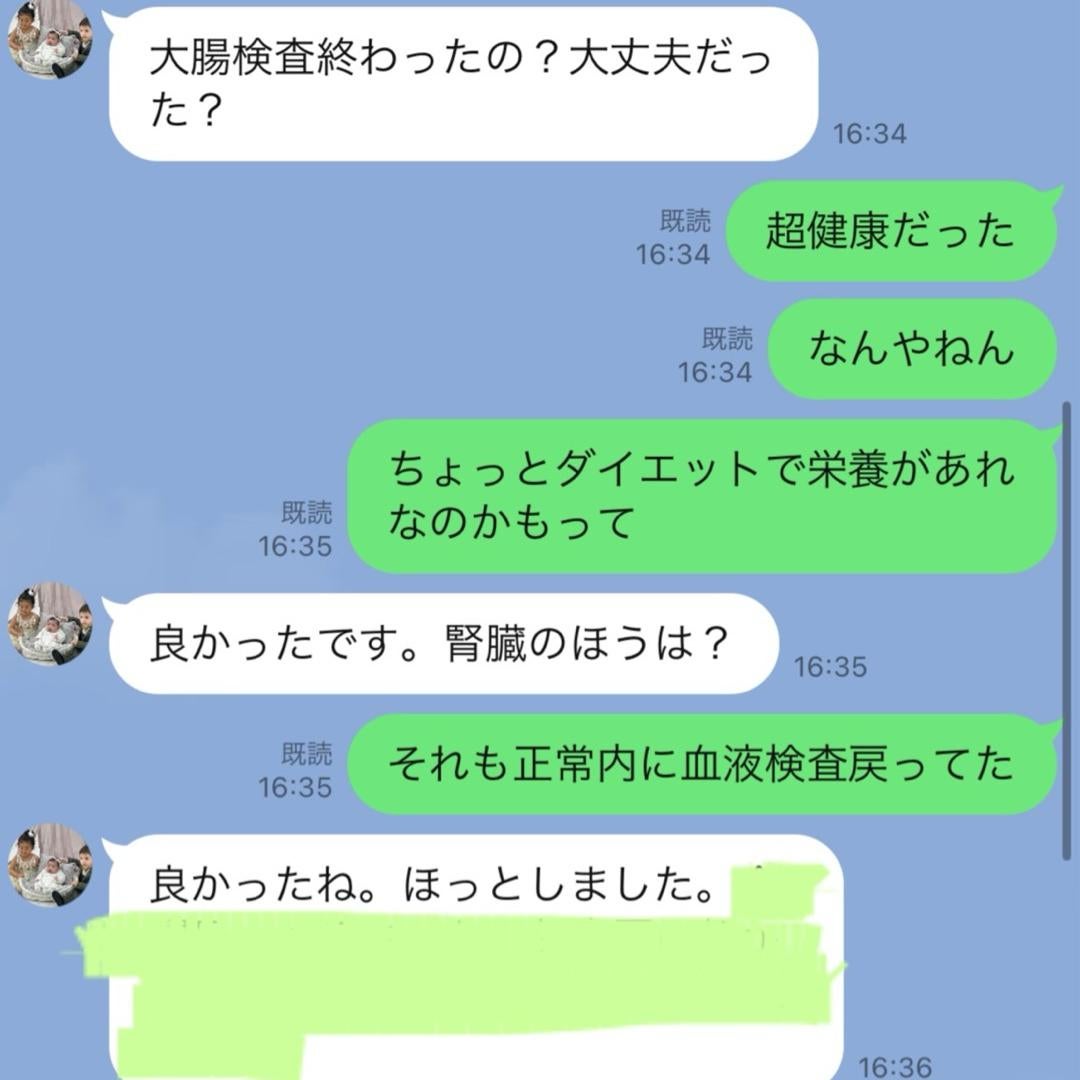The height and width of the screenshot is (1080, 1080).
Task: View profile from avatar beside ほっとしました message
Action: click(x=50, y=865)
